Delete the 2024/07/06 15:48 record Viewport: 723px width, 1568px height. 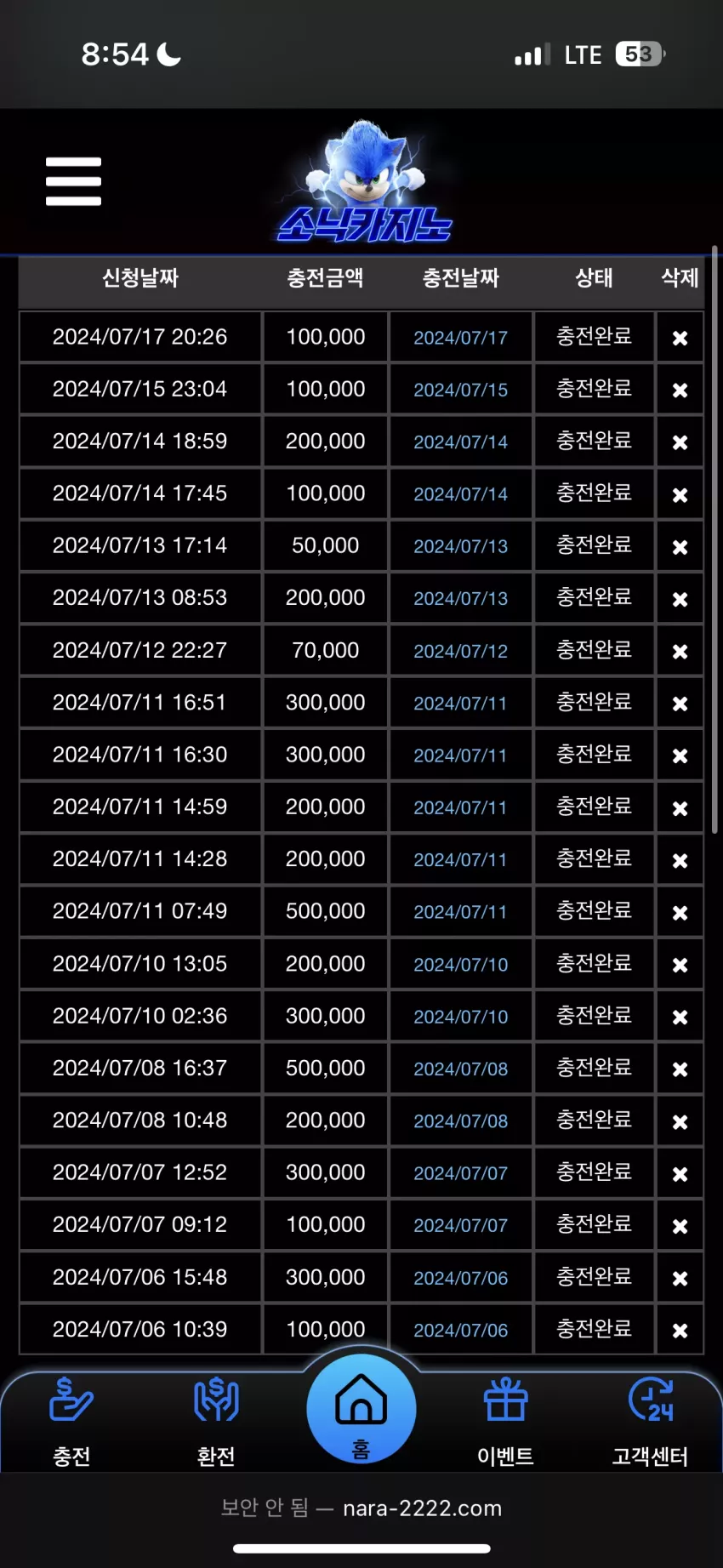(680, 1279)
